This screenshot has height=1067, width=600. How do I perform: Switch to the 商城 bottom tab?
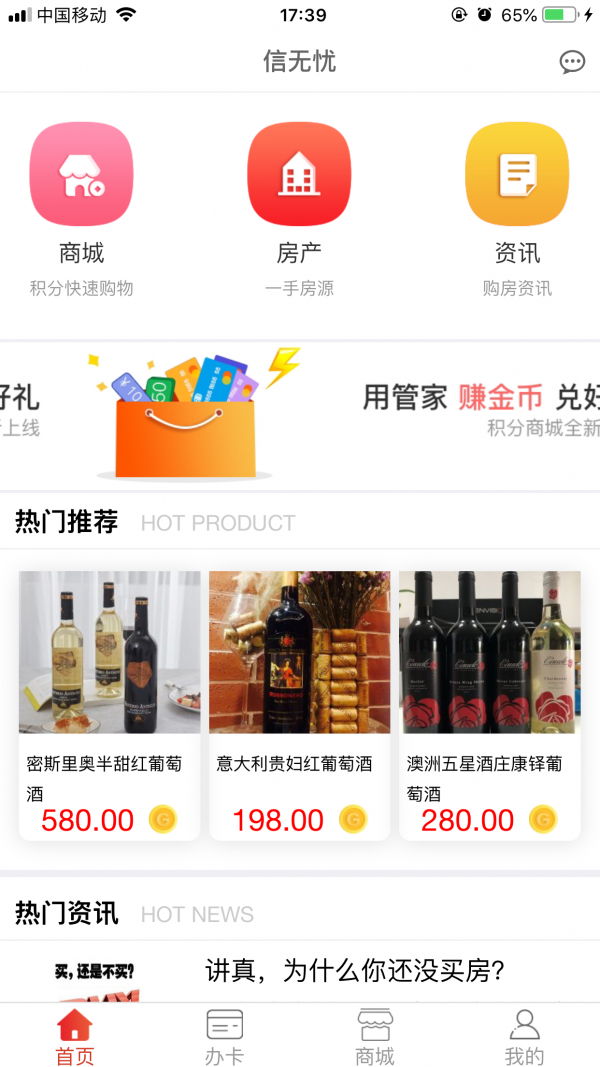tap(375, 1037)
